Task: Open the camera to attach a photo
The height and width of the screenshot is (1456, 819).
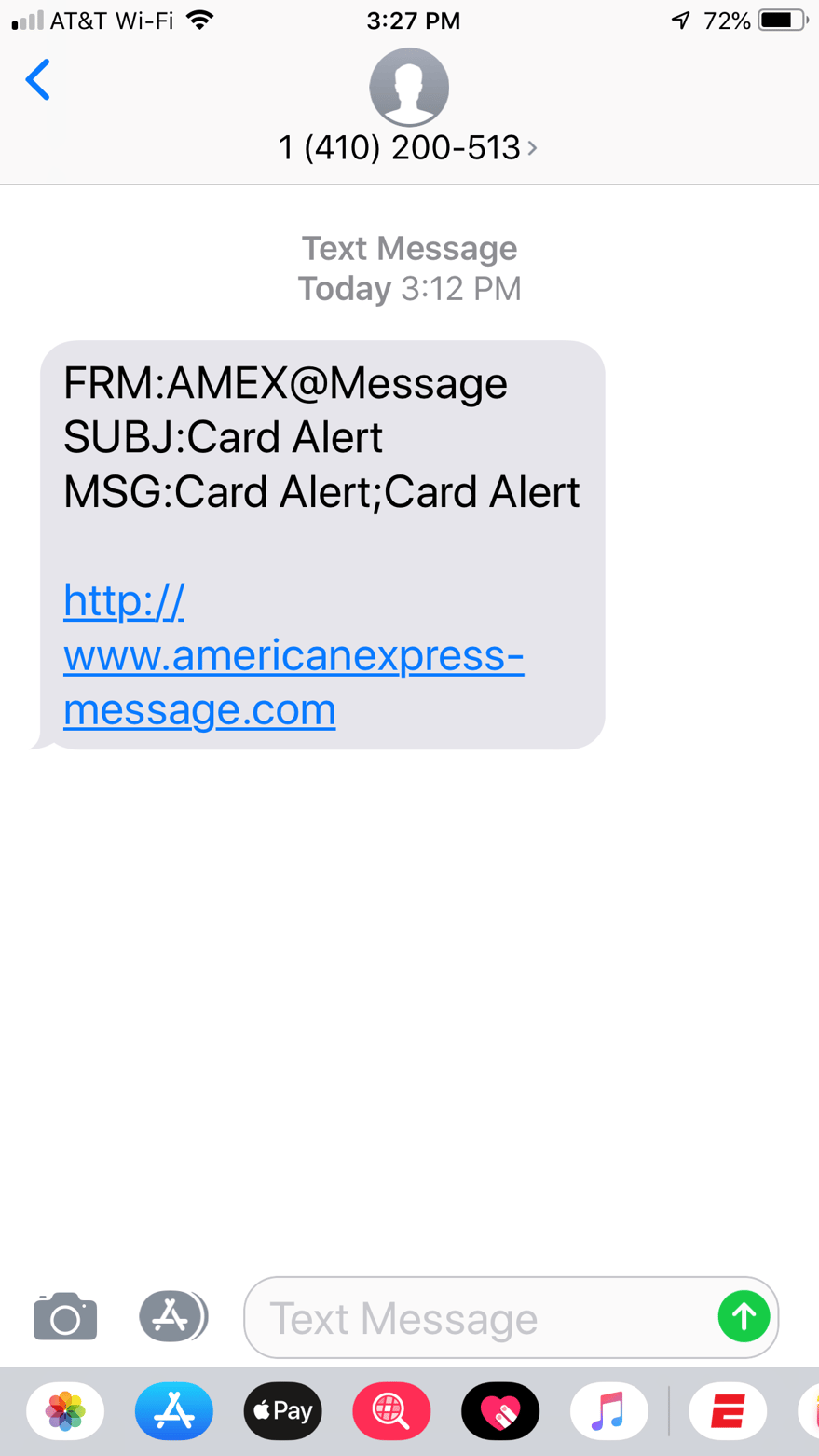Action: click(65, 1316)
